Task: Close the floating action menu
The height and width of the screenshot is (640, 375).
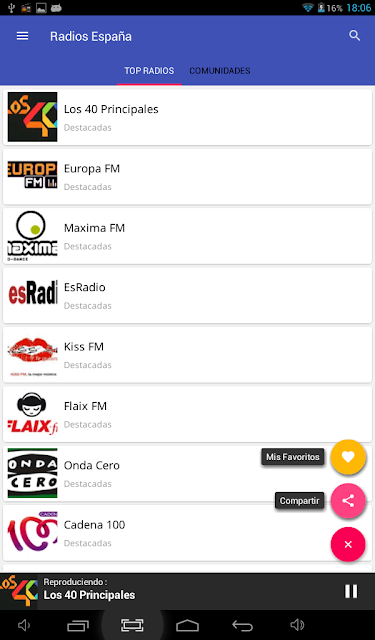Action: [x=348, y=544]
